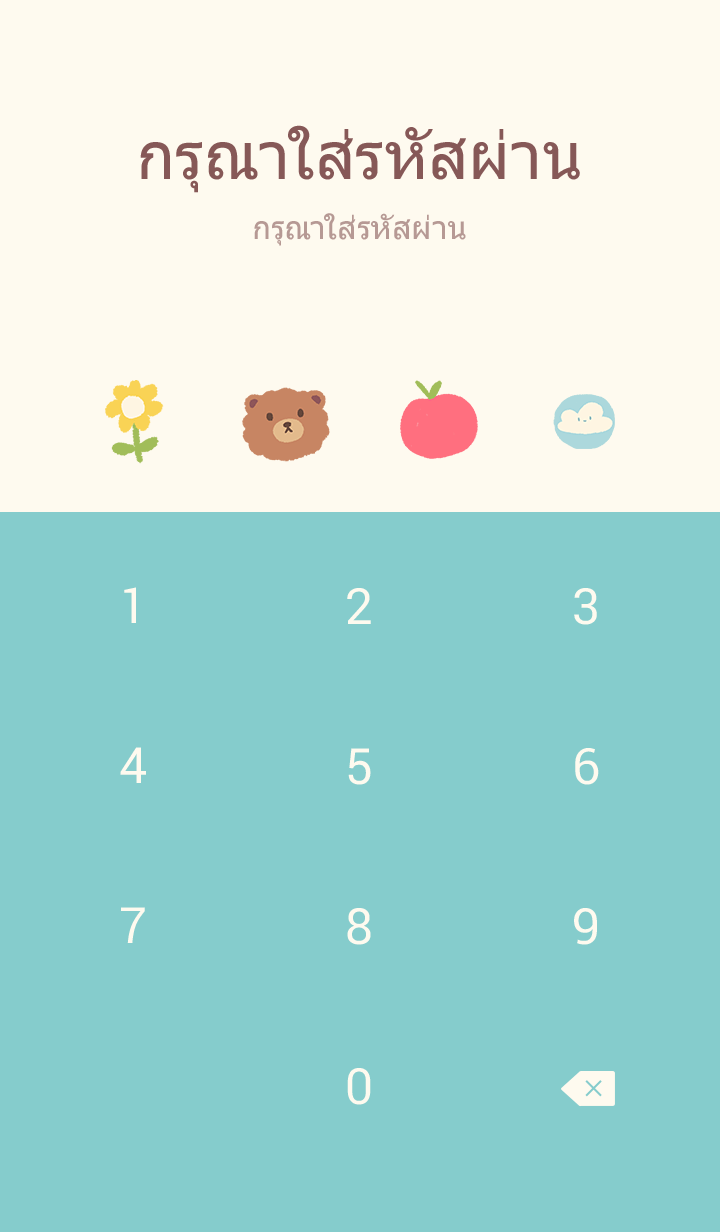Enter digit 1 on the keypad
Screen dimensions: 720x1232
point(132,607)
